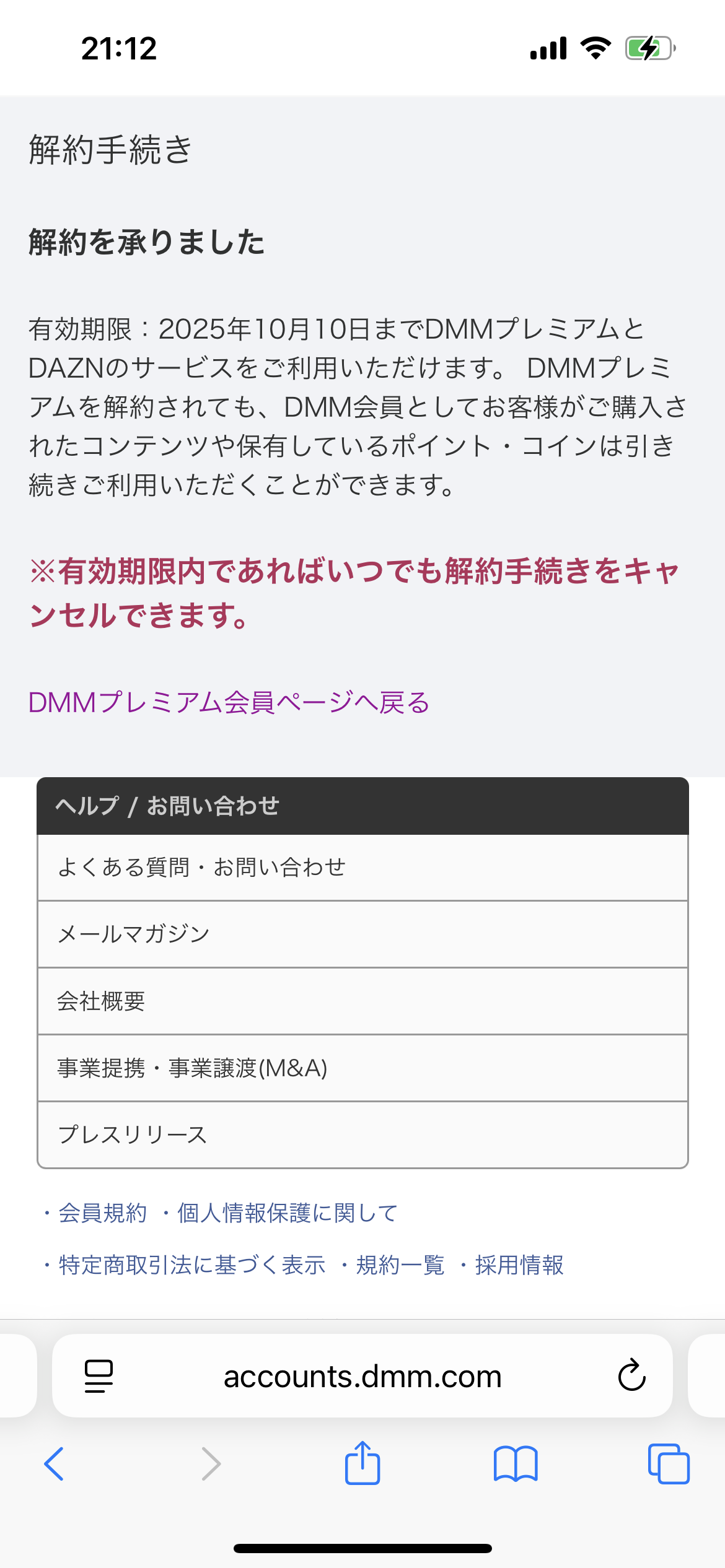
Task: Open the プレスリリース row
Action: (362, 1135)
